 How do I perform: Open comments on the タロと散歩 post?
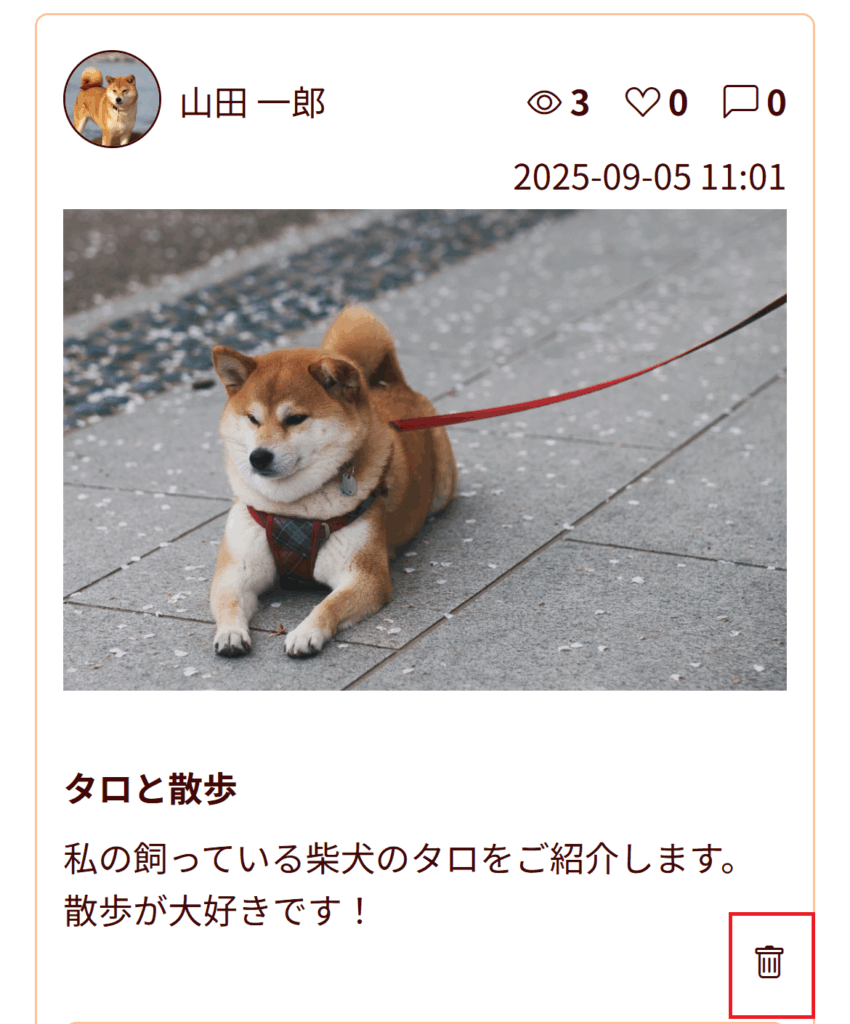pos(740,102)
